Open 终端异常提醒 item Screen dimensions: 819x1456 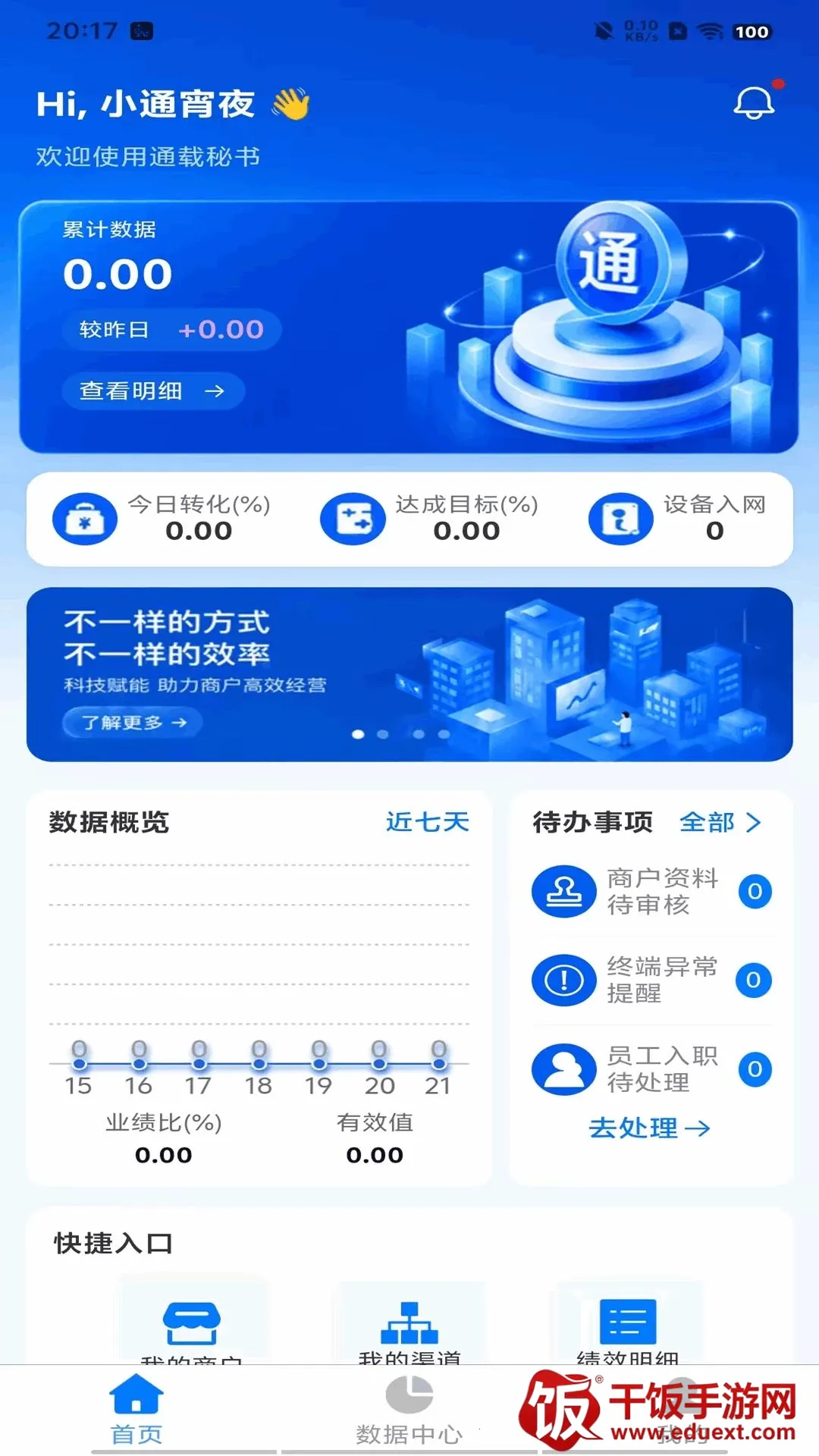click(651, 980)
